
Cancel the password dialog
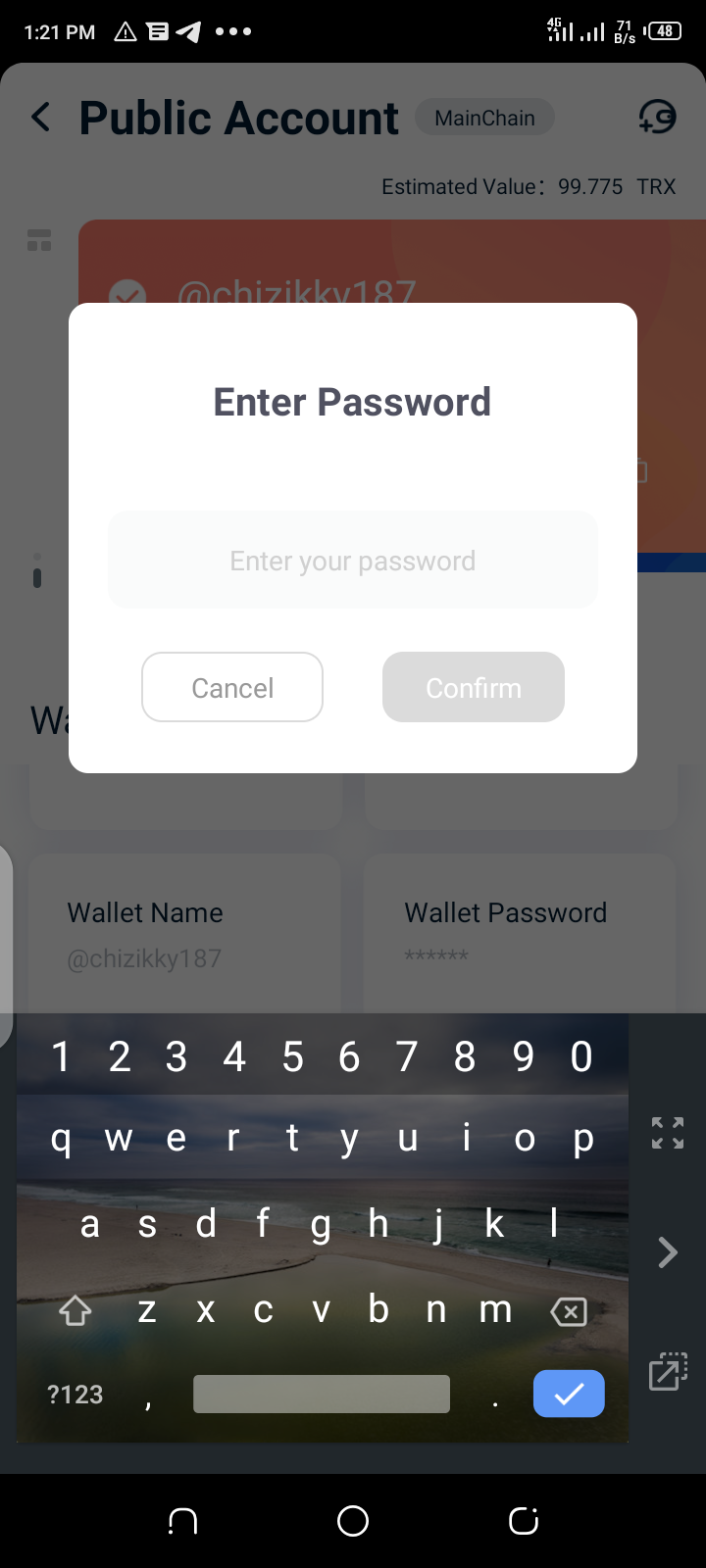tap(232, 688)
